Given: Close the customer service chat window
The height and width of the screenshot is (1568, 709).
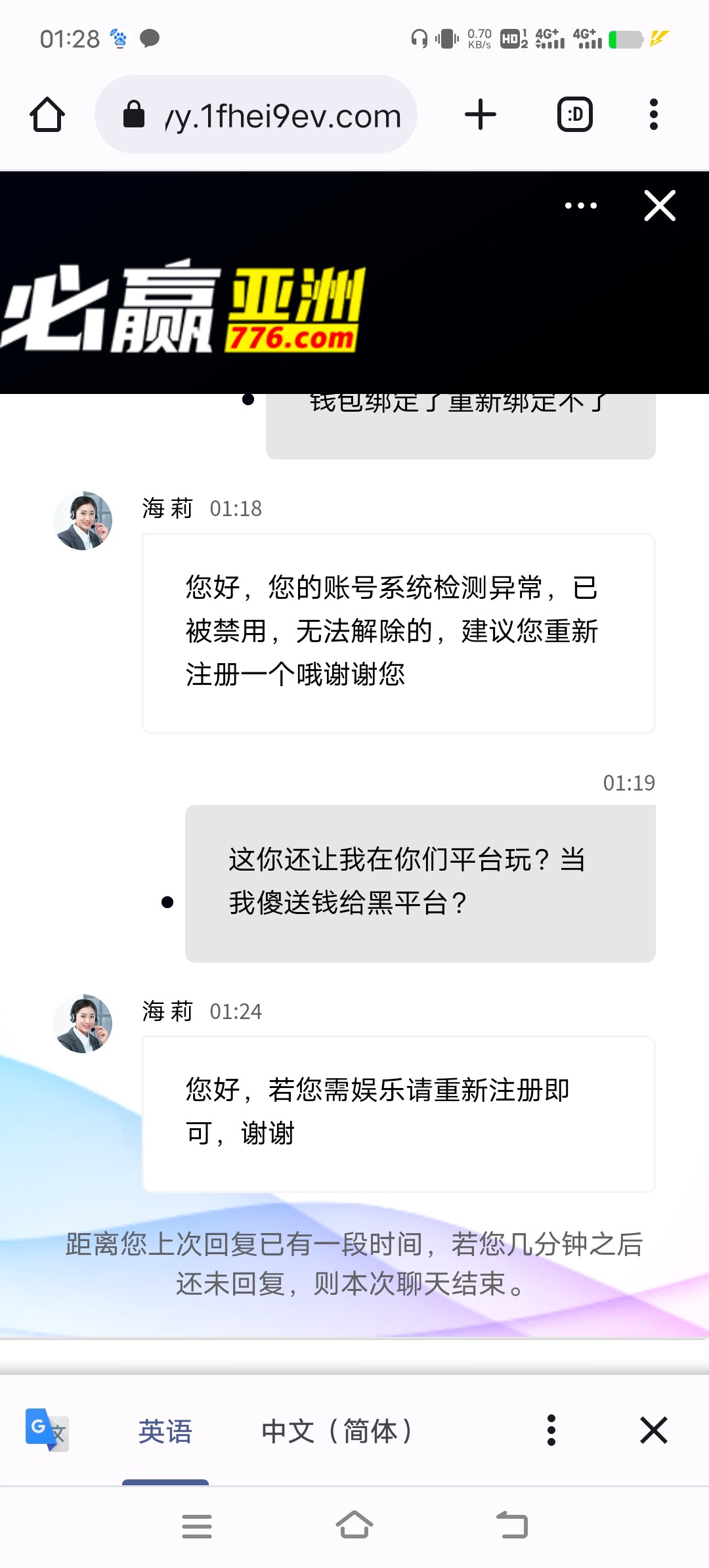Looking at the screenshot, I should [660, 206].
